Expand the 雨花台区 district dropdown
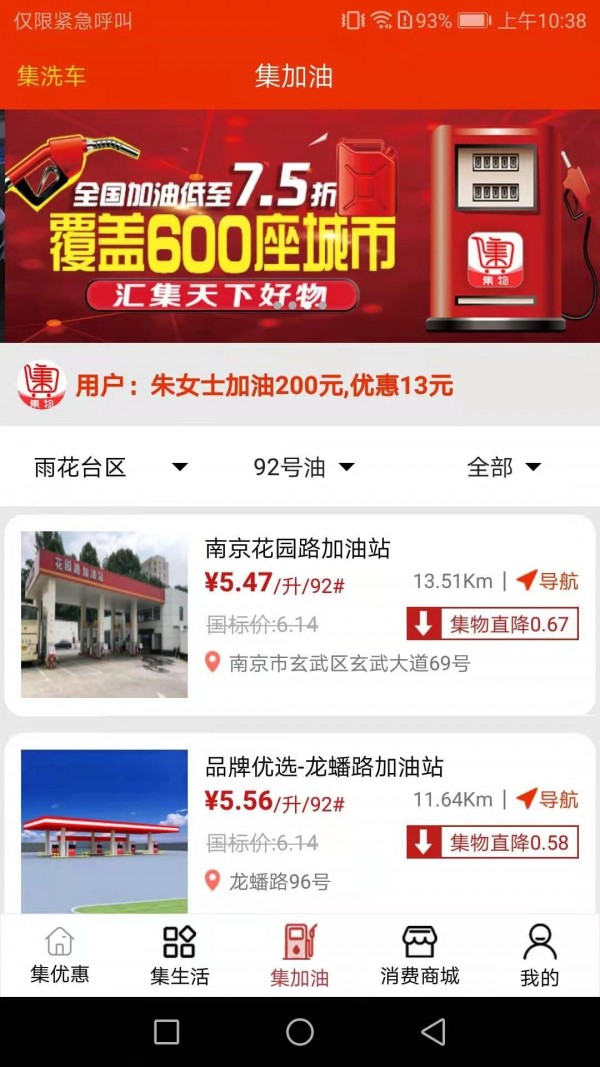 tap(110, 467)
